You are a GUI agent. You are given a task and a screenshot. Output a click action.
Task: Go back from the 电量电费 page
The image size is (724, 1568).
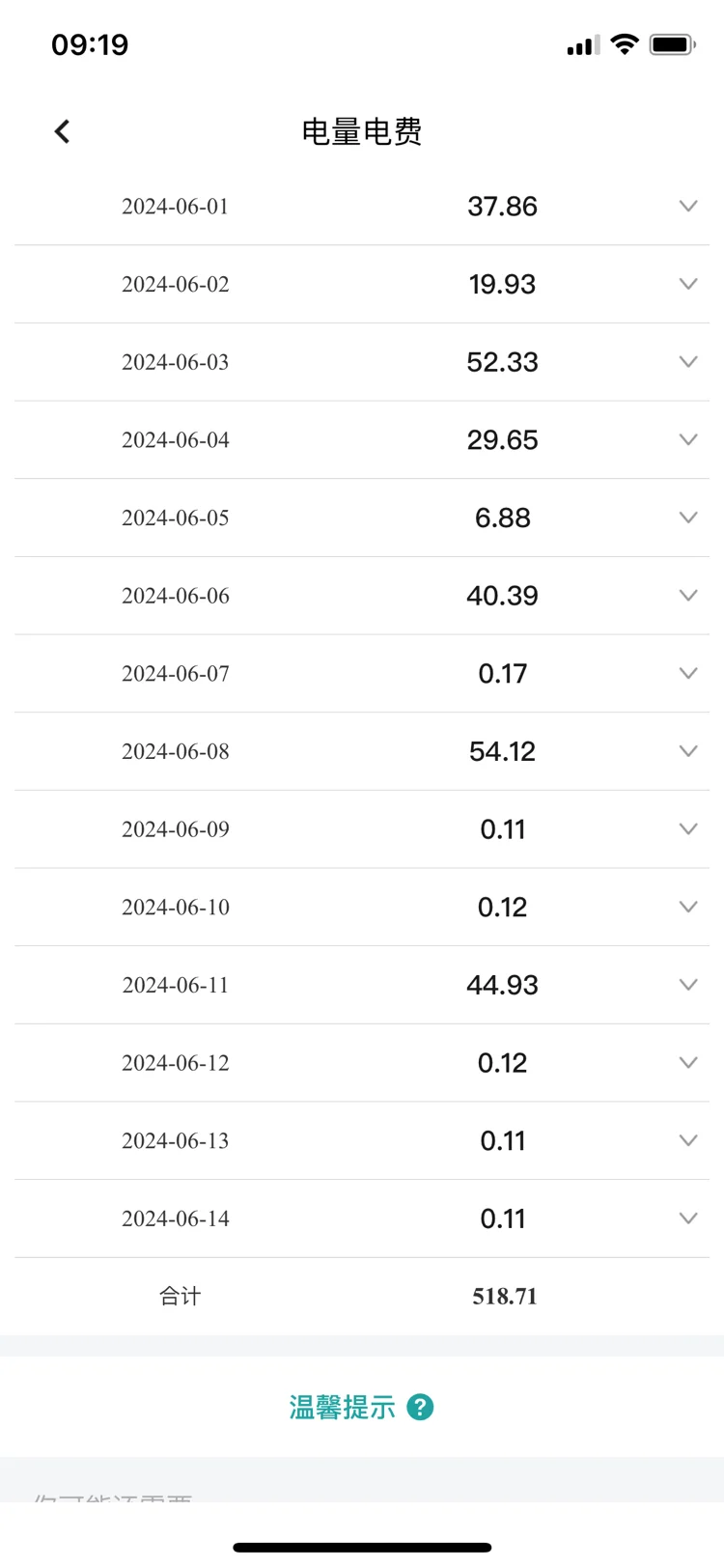point(63,131)
